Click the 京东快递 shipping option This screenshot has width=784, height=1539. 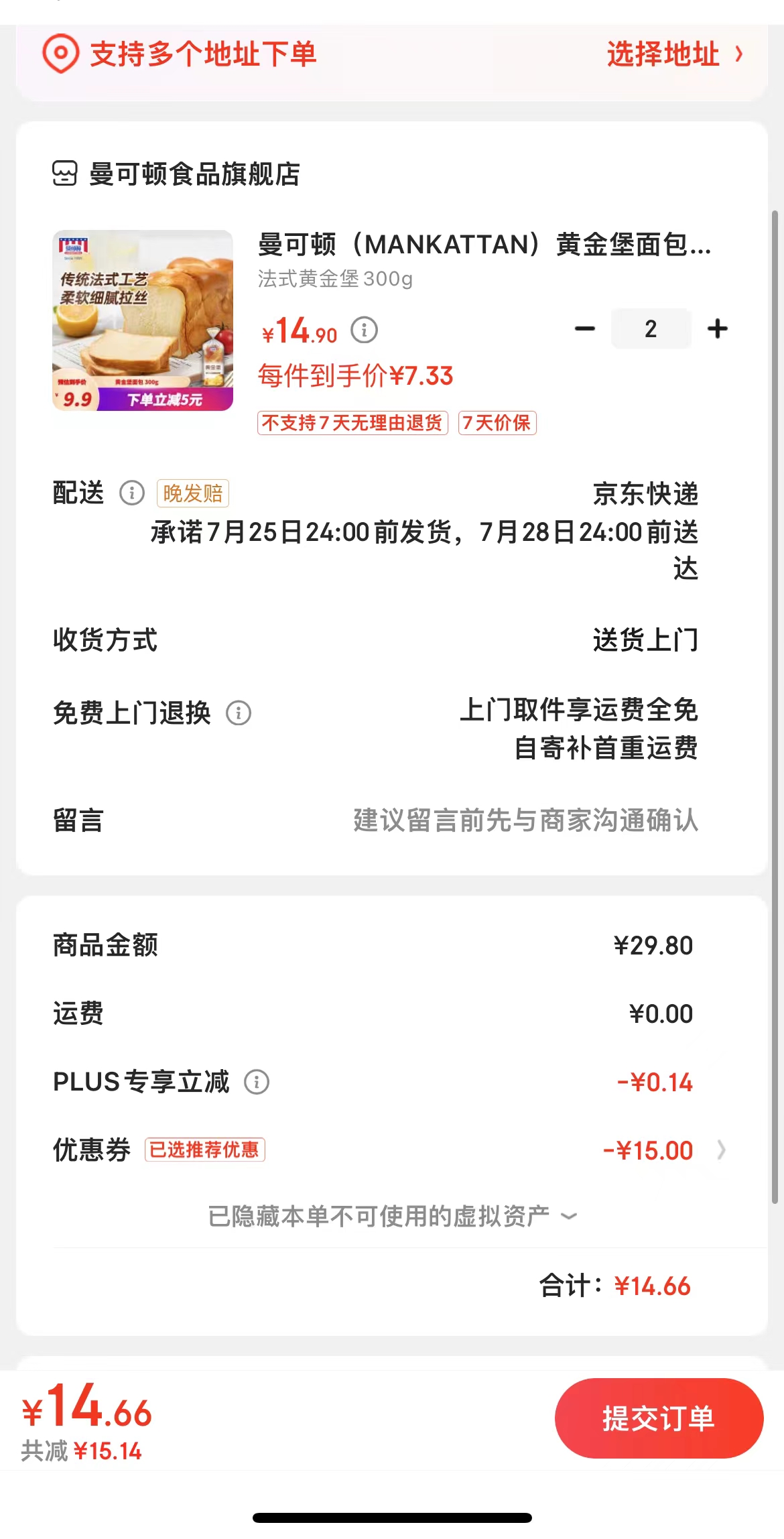pyautogui.click(x=647, y=493)
